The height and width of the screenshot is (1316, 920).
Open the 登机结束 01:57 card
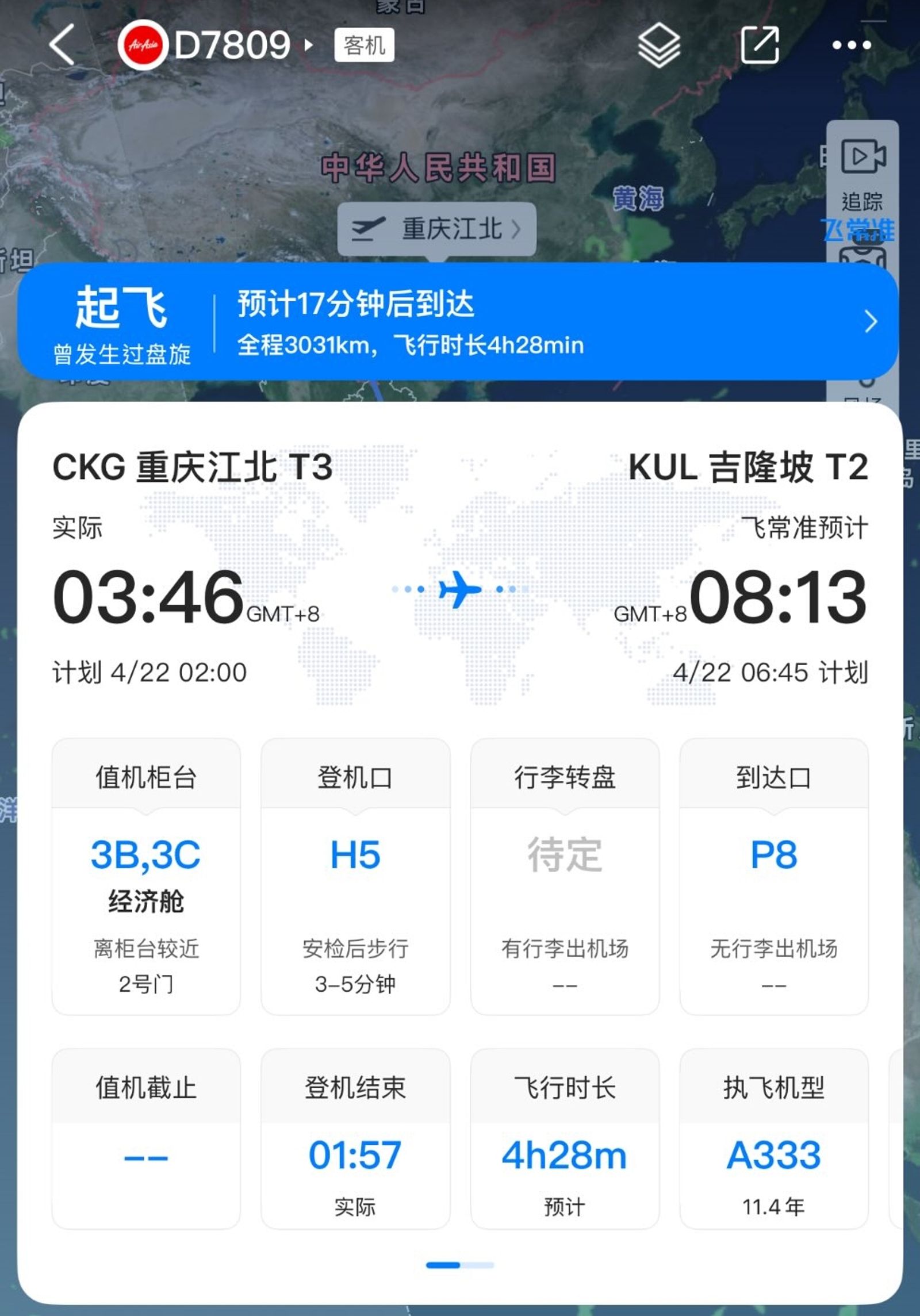pos(355,1138)
